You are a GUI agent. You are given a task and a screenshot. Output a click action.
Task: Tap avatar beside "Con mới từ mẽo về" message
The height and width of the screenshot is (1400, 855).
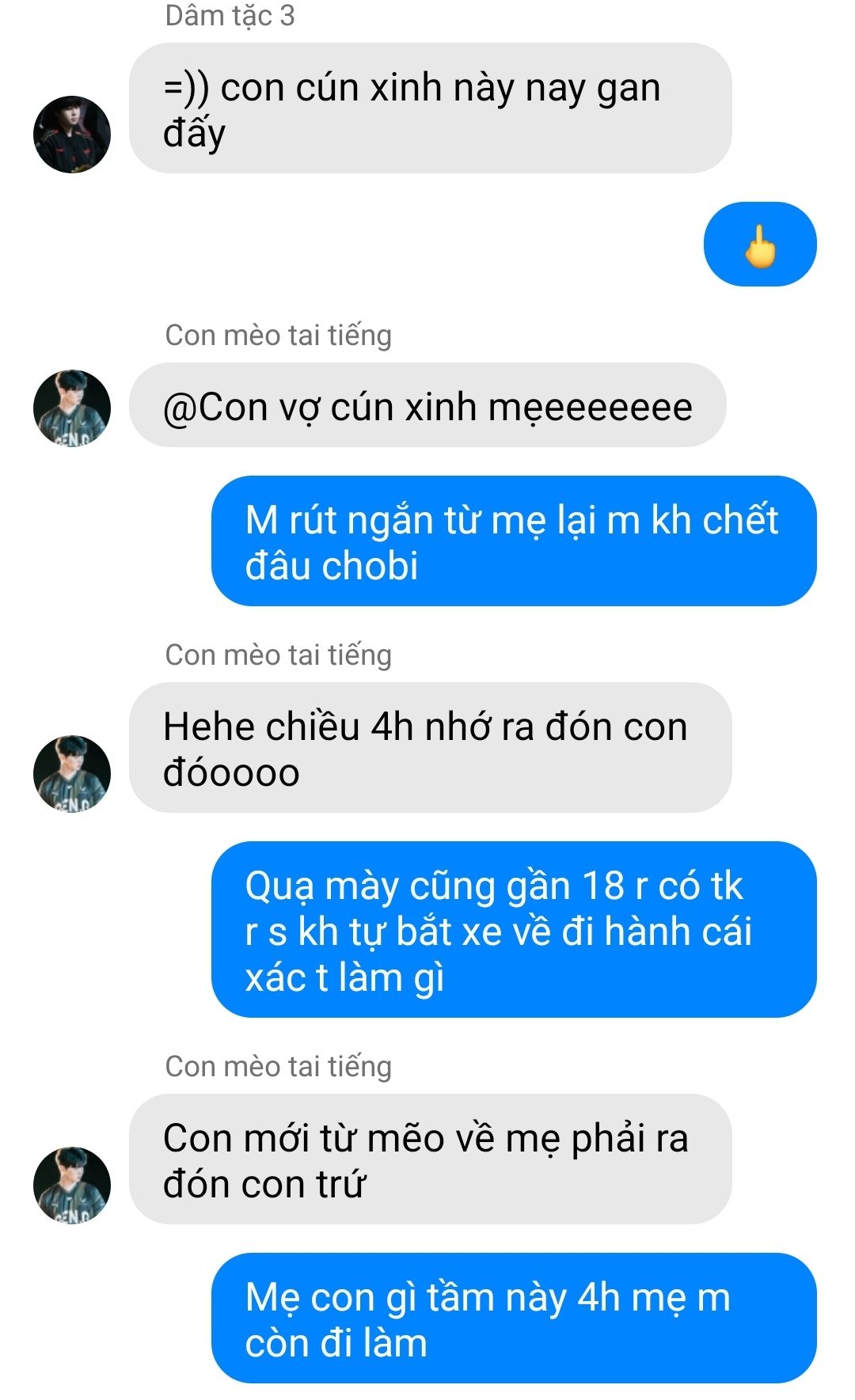[x=71, y=1185]
